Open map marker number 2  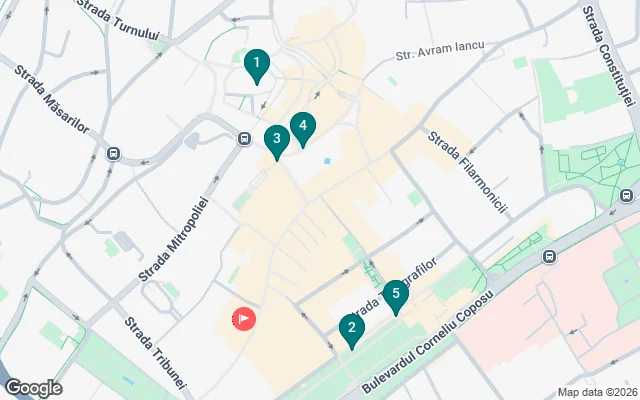351,329
